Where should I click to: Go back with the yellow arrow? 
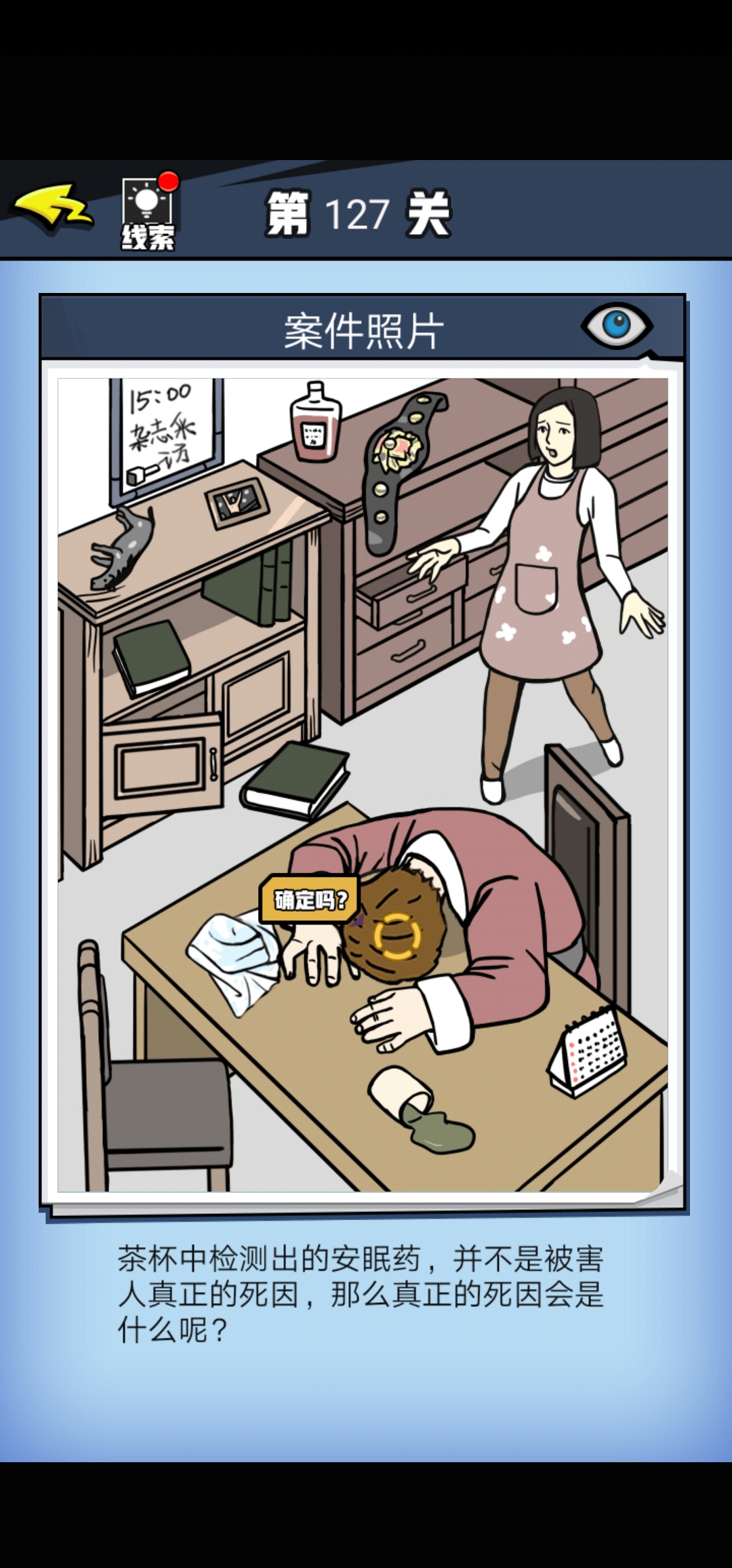coord(53,208)
